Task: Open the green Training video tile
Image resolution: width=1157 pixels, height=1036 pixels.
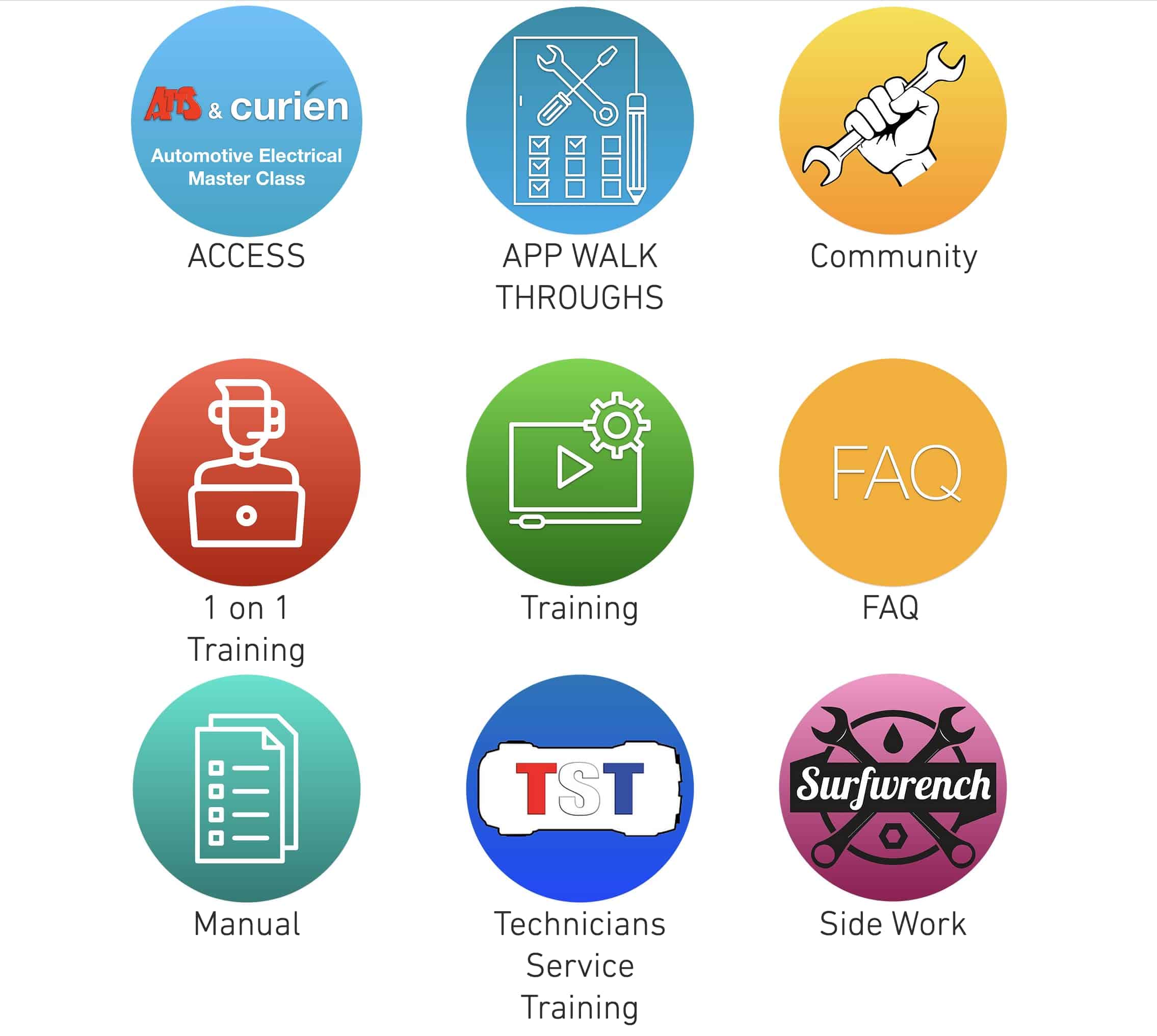Action: [580, 472]
